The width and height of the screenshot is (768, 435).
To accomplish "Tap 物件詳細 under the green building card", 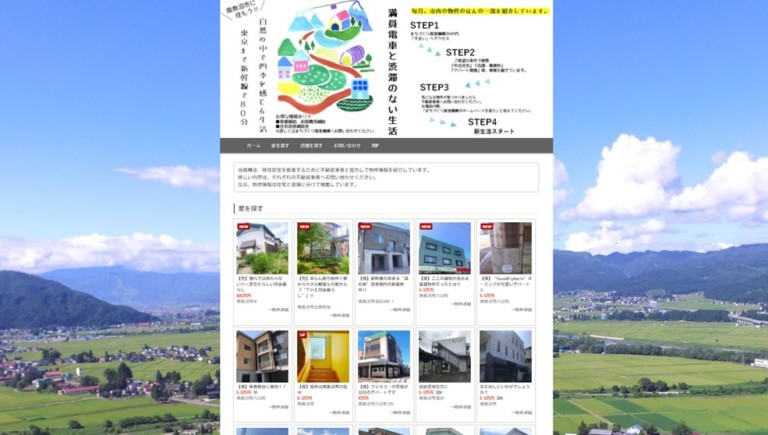I will point(461,309).
